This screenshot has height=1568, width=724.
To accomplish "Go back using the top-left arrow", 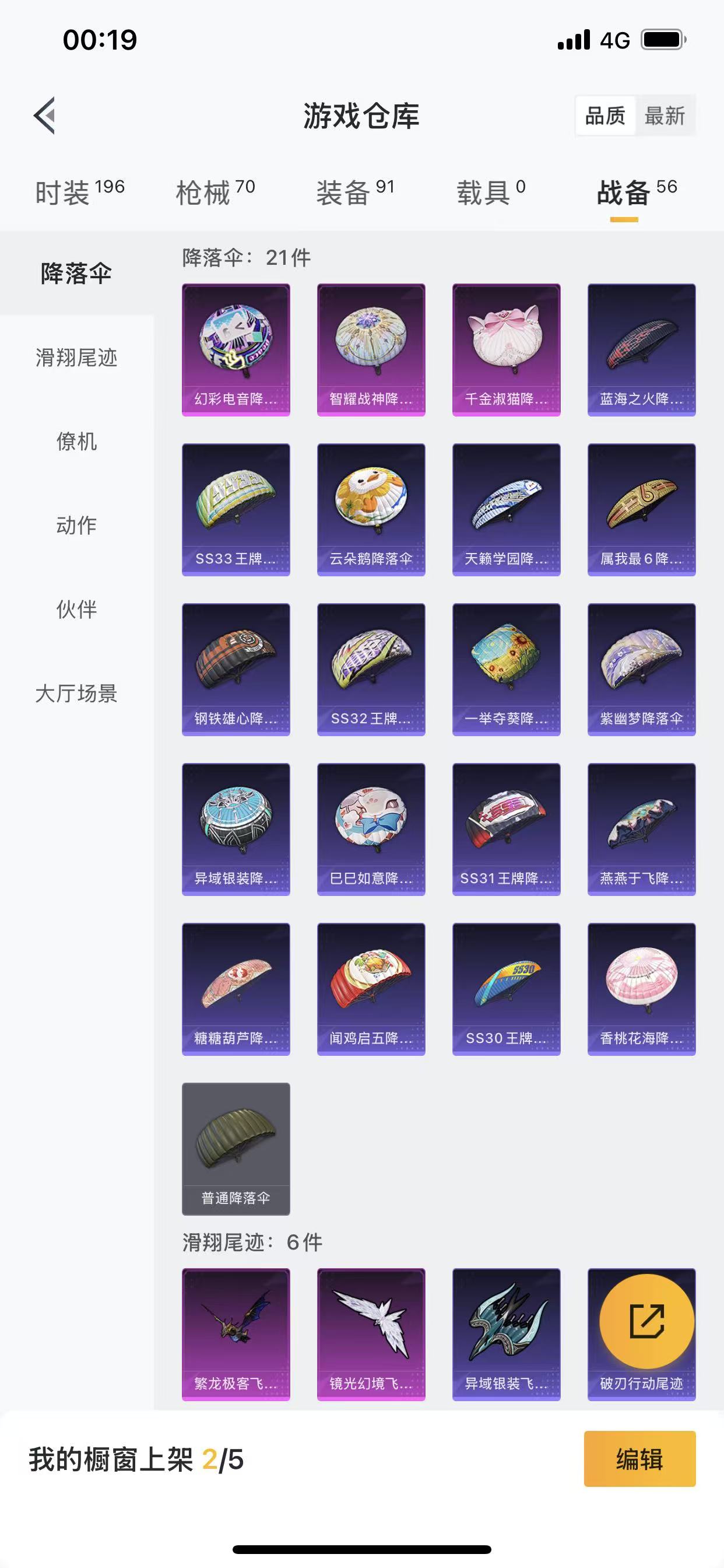I will coord(44,115).
